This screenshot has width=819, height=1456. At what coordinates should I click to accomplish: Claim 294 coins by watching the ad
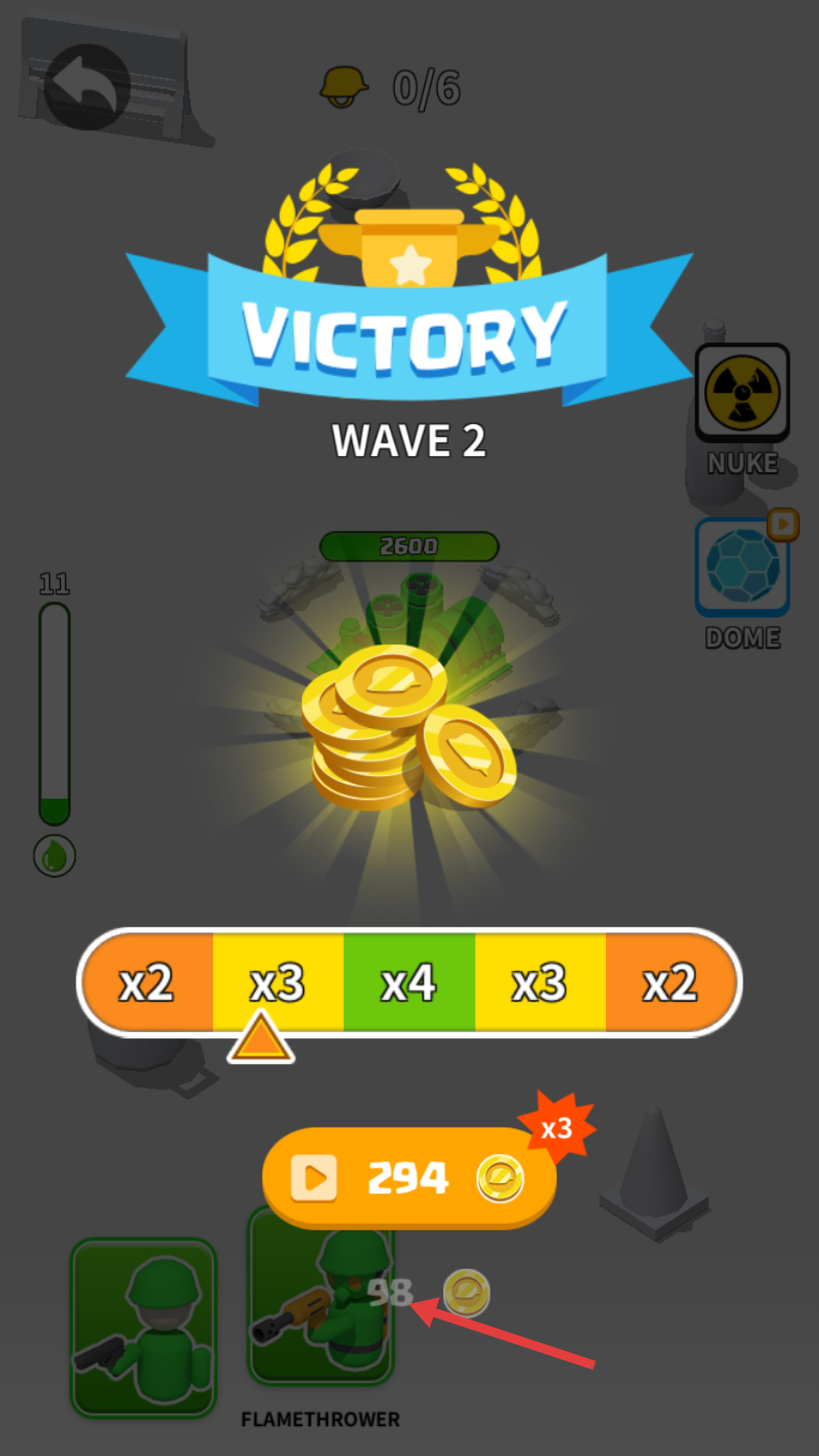(409, 1178)
